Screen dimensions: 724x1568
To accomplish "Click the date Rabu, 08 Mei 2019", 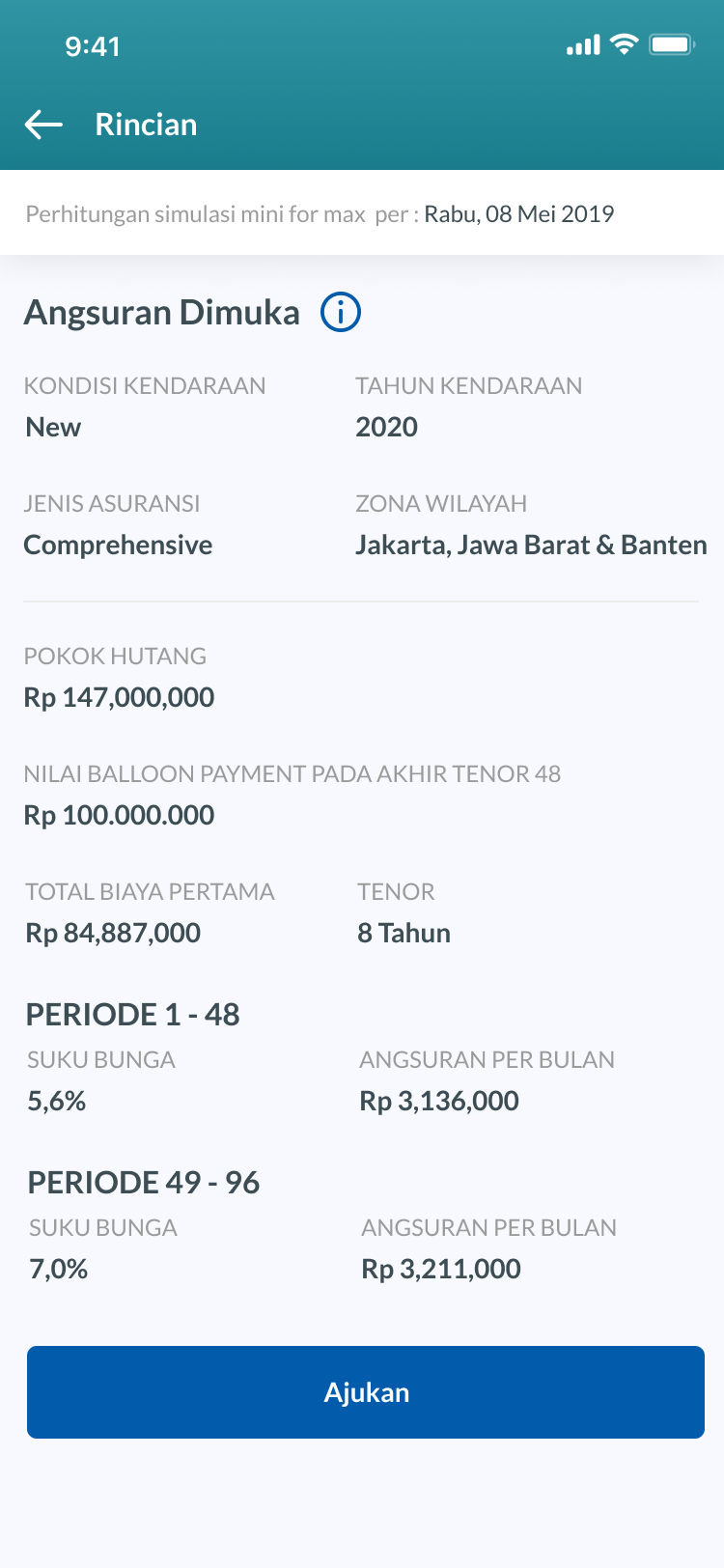I will click(x=517, y=213).
